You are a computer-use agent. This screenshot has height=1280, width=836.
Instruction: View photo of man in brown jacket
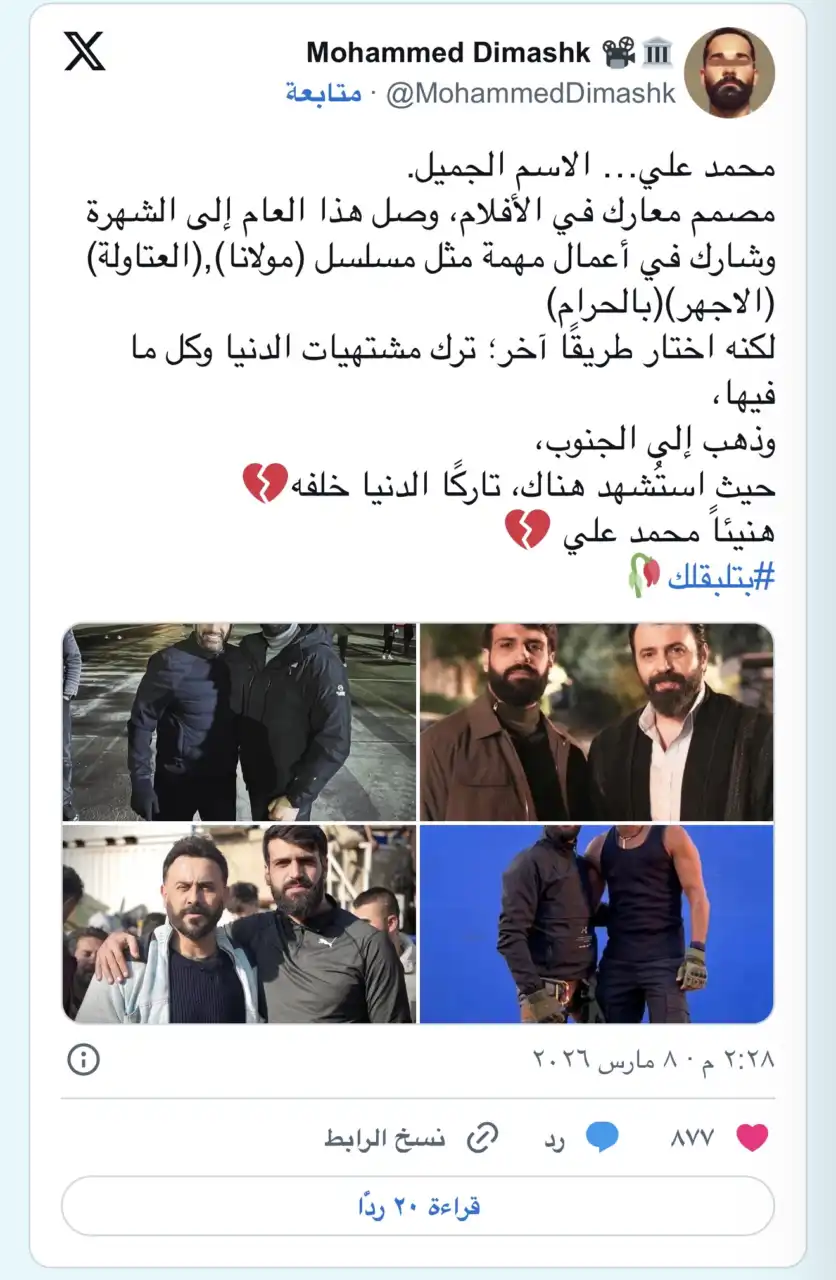(597, 722)
